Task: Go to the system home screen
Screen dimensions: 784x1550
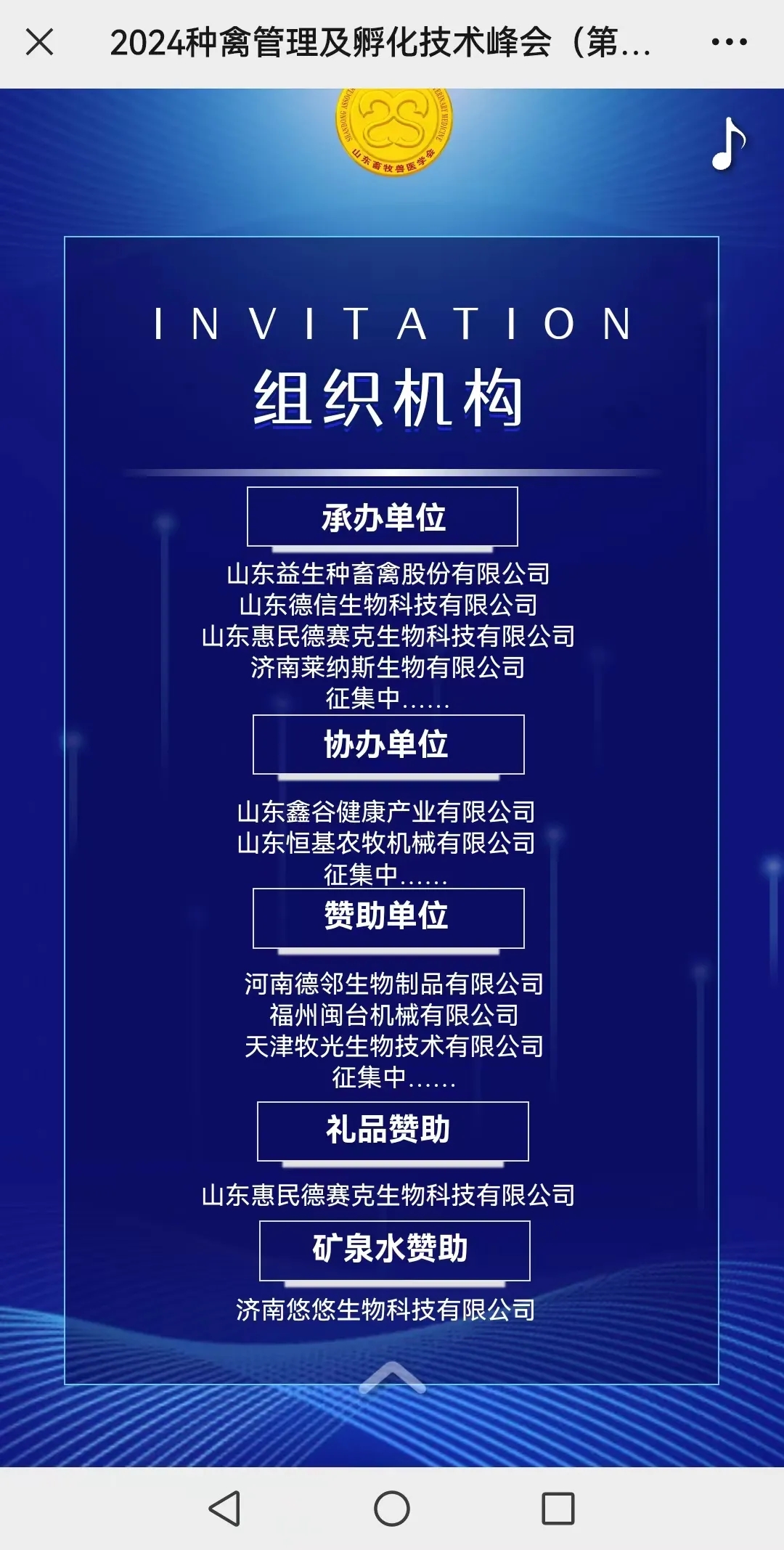Action: pyautogui.click(x=392, y=1509)
